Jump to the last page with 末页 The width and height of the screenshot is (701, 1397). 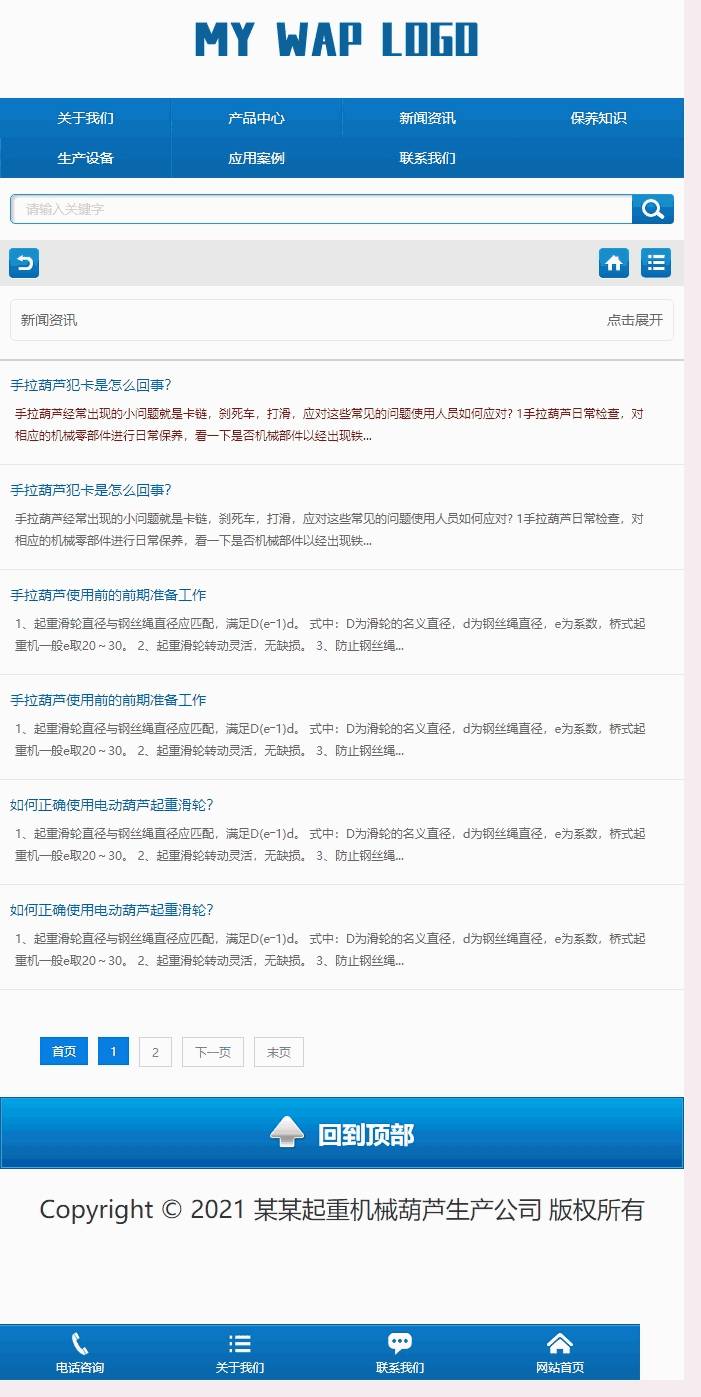pos(278,1052)
